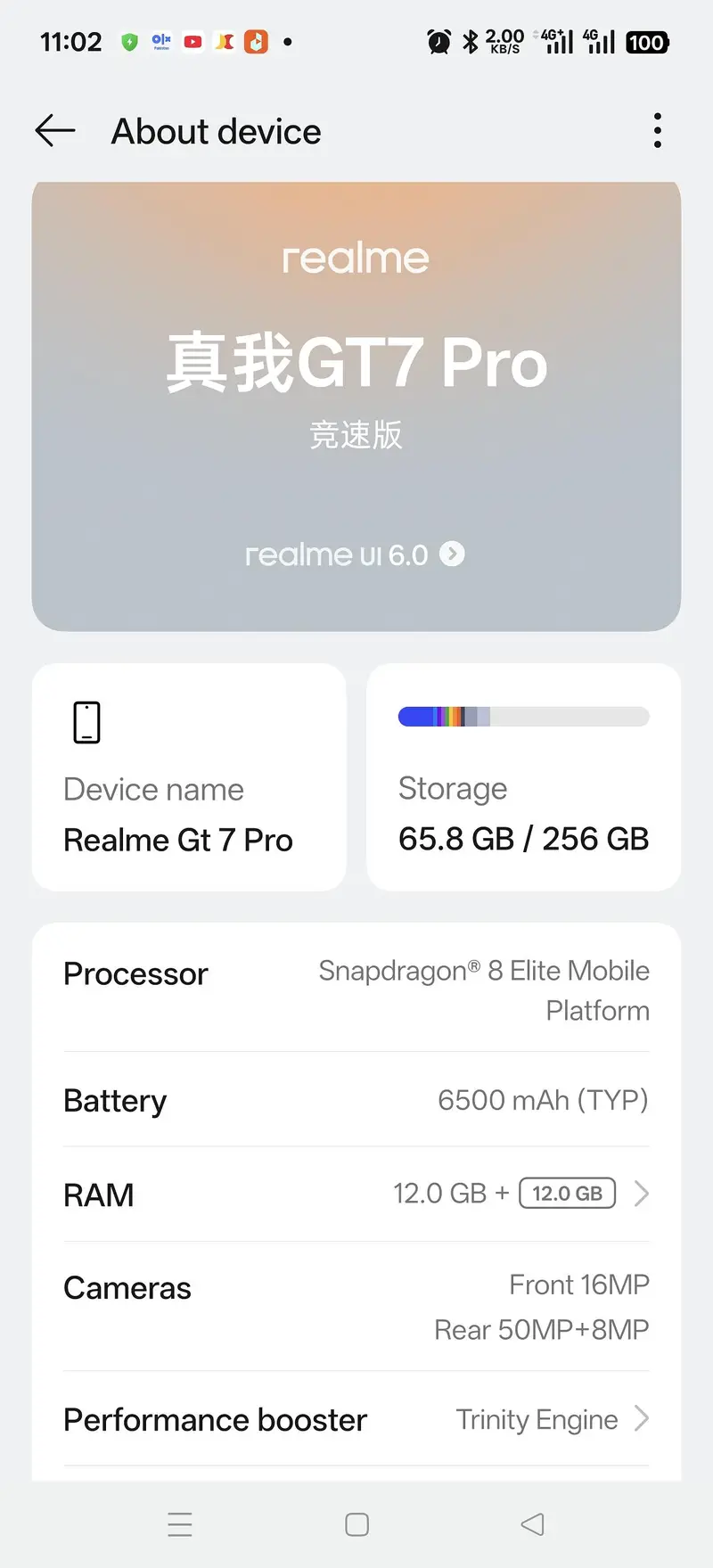This screenshot has width=713, height=1568.
Task: Open recent apps from navigation bar
Action: (180, 1524)
